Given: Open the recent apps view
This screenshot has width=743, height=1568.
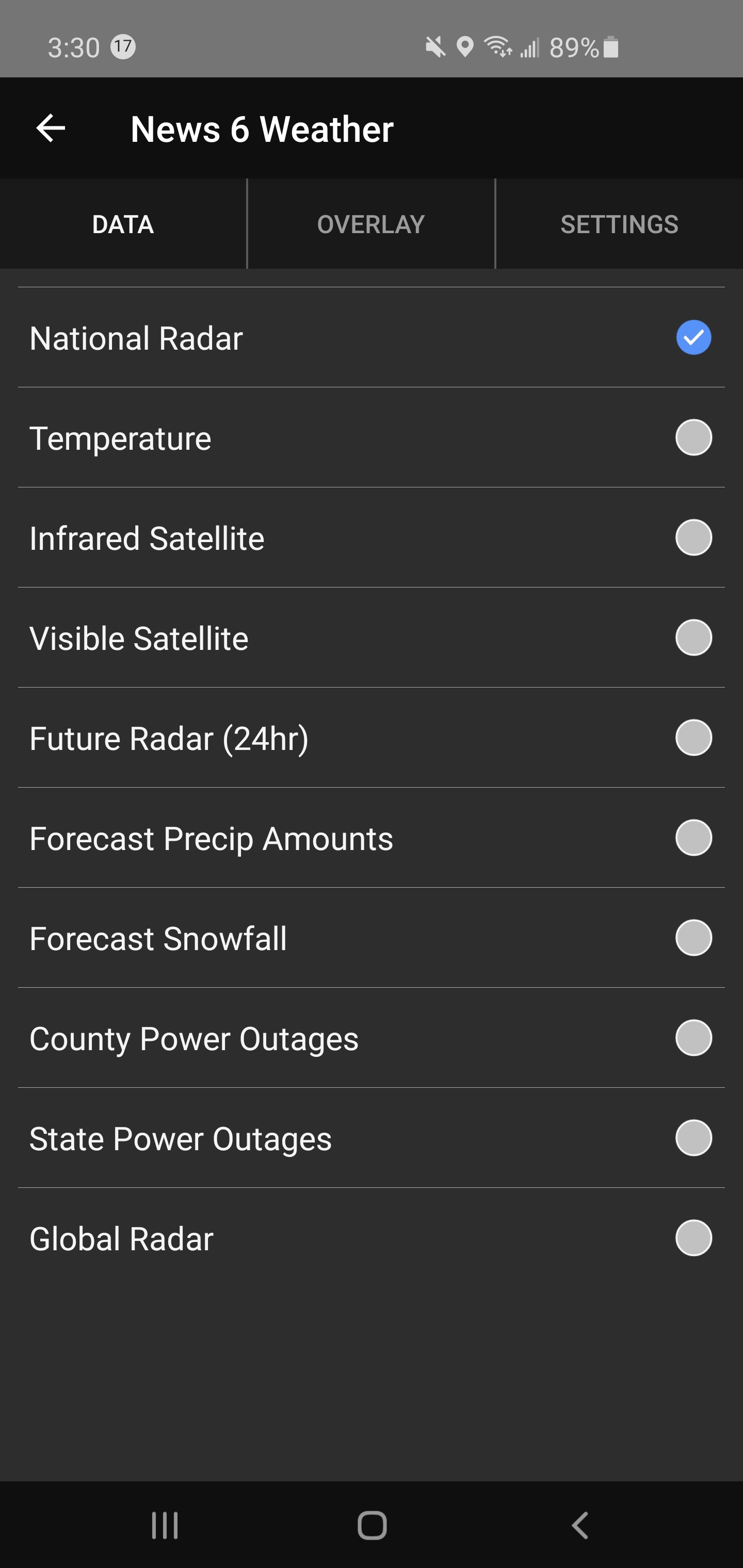Looking at the screenshot, I should click(165, 1525).
